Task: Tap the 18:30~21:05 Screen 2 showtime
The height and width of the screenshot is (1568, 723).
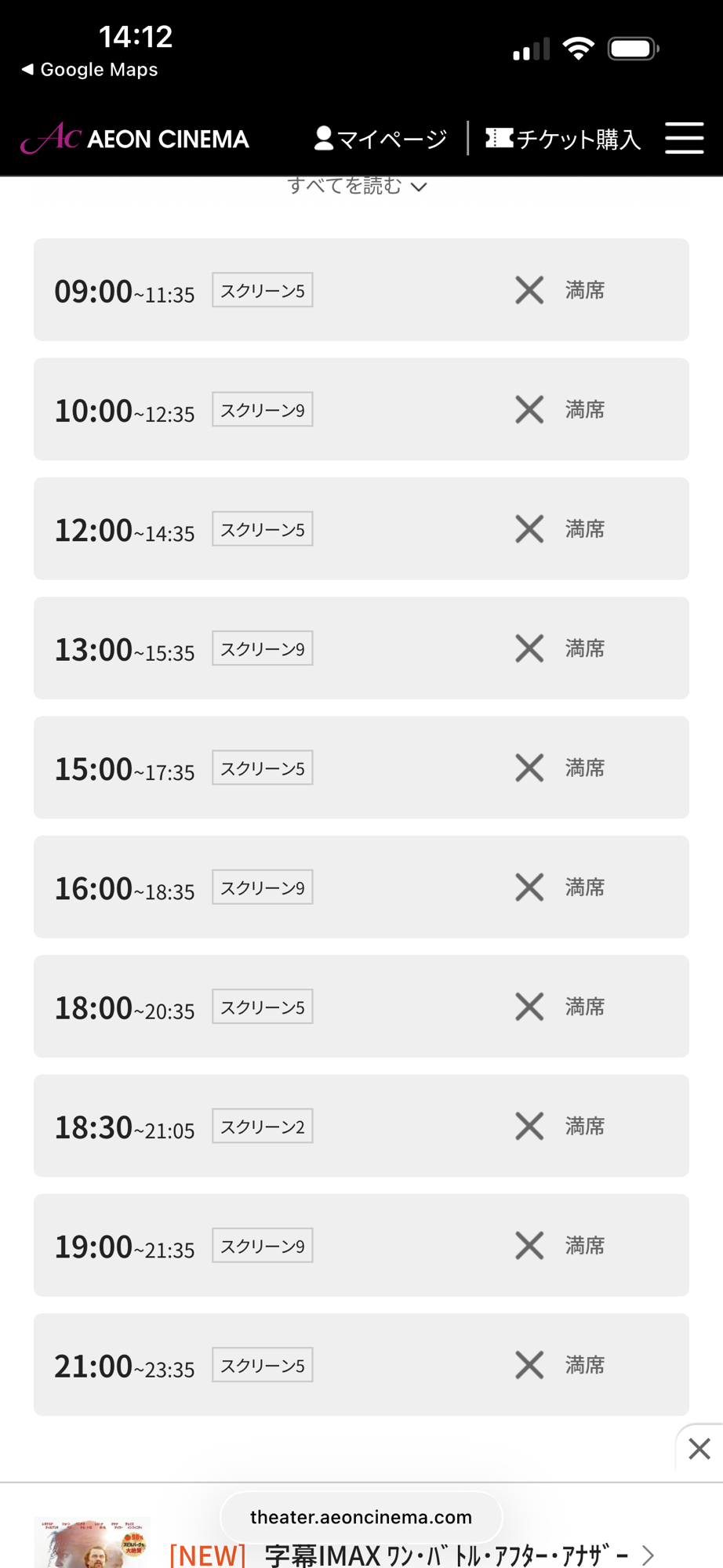Action: pyautogui.click(x=361, y=1126)
